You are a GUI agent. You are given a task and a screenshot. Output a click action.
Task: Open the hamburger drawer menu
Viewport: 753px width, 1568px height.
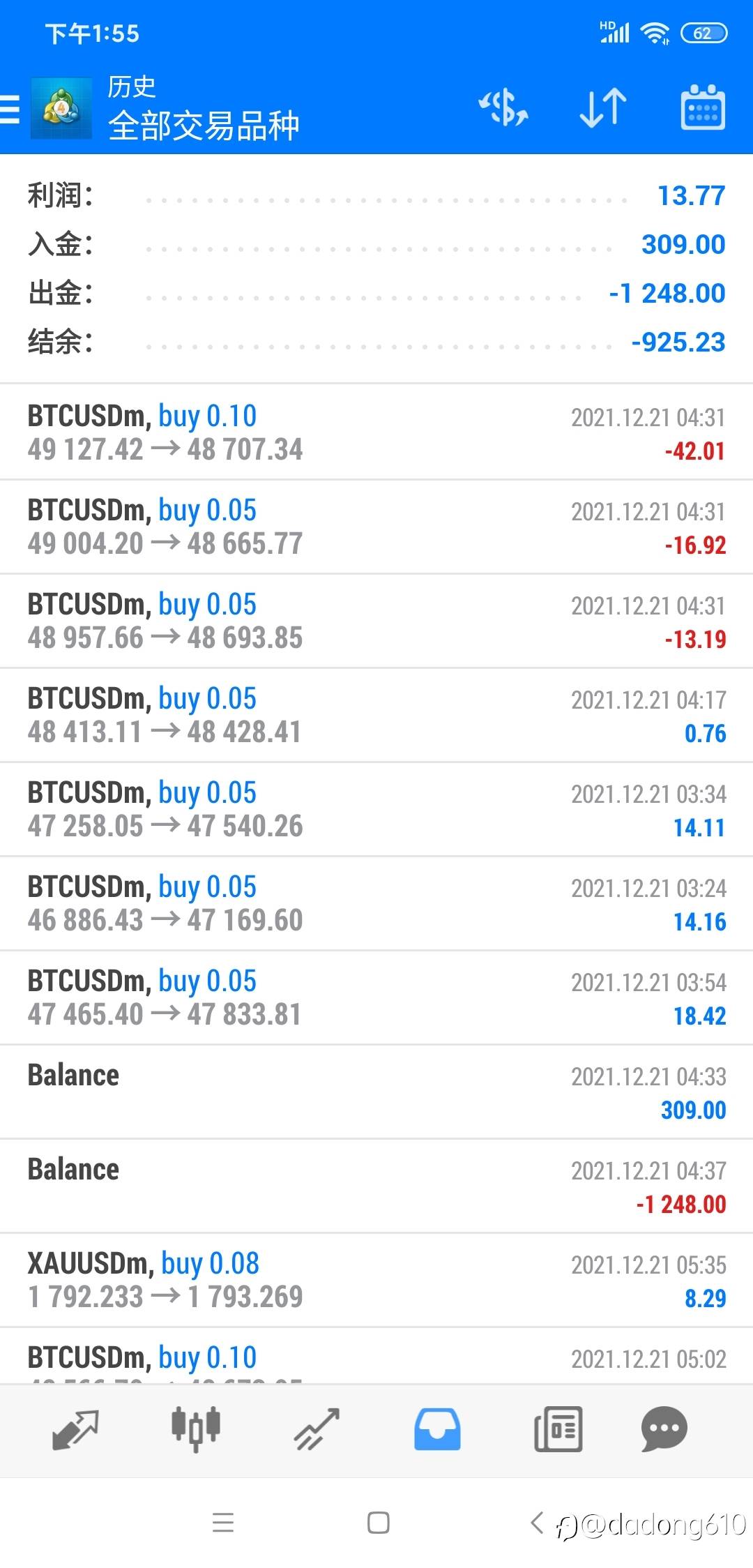tap(10, 109)
